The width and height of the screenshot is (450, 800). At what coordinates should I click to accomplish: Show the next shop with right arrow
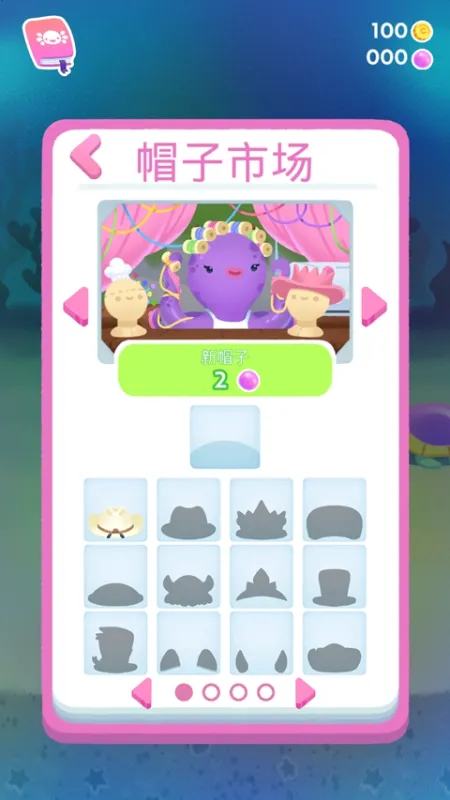374,306
